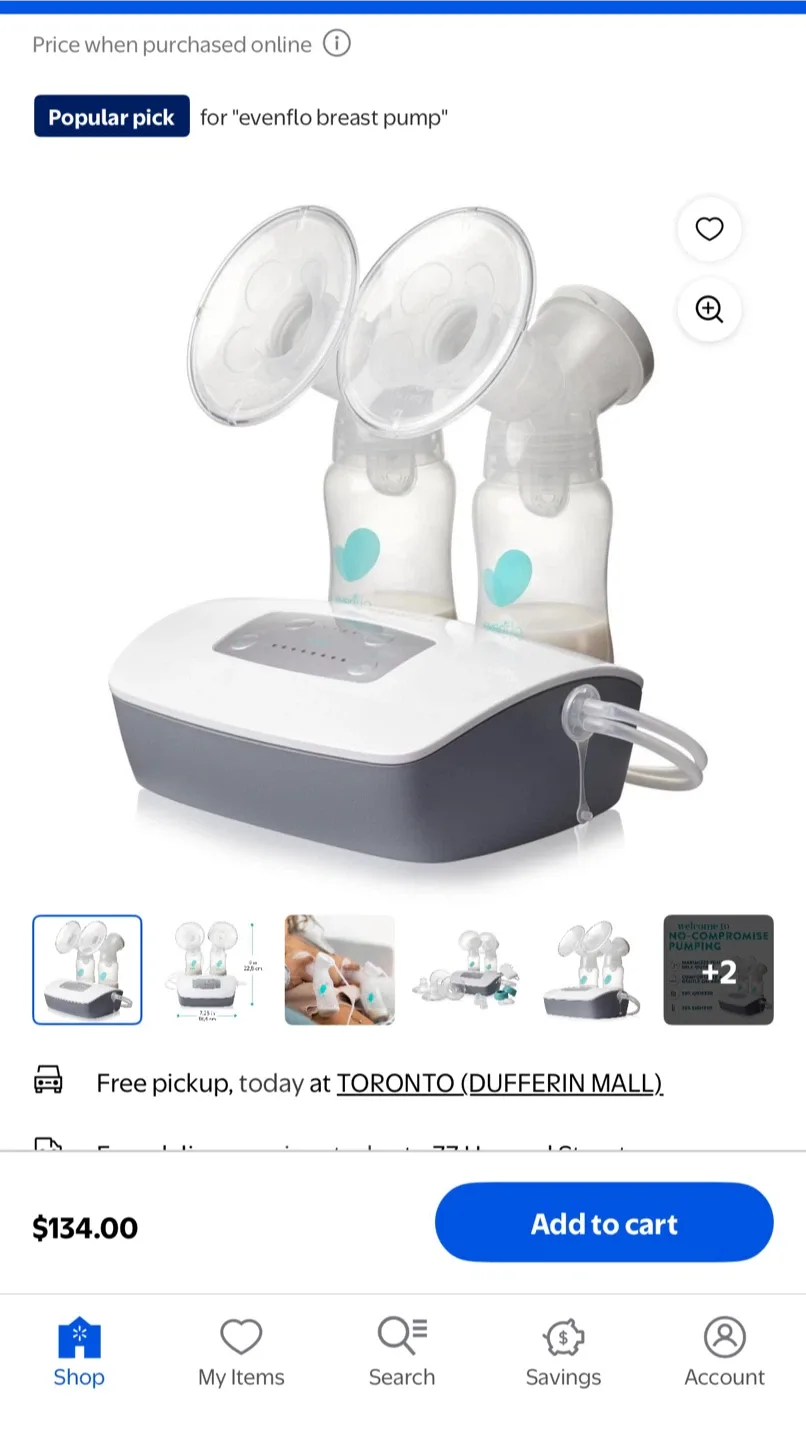Image resolution: width=806 pixels, height=1440 pixels.
Task: Open TORONTO (DUFFERIN MALL) store link
Action: point(500,1083)
